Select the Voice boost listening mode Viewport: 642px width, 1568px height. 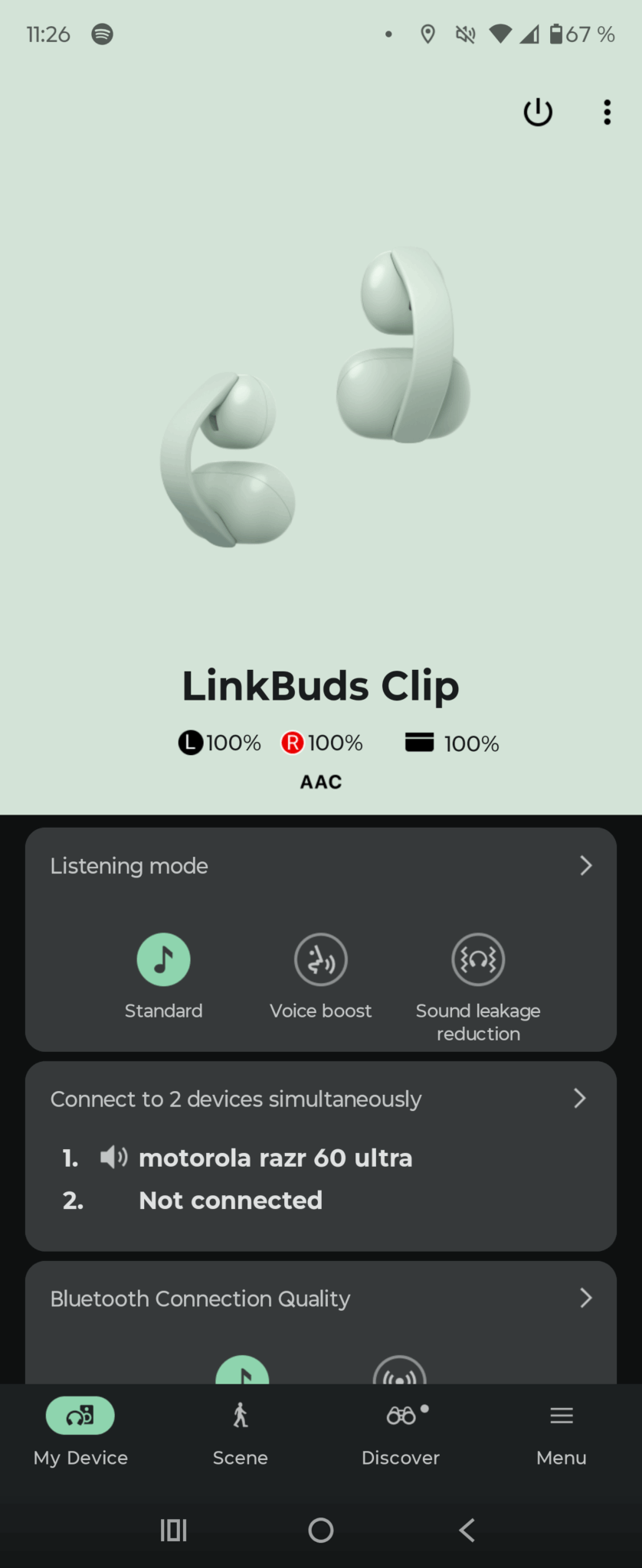pos(320,960)
